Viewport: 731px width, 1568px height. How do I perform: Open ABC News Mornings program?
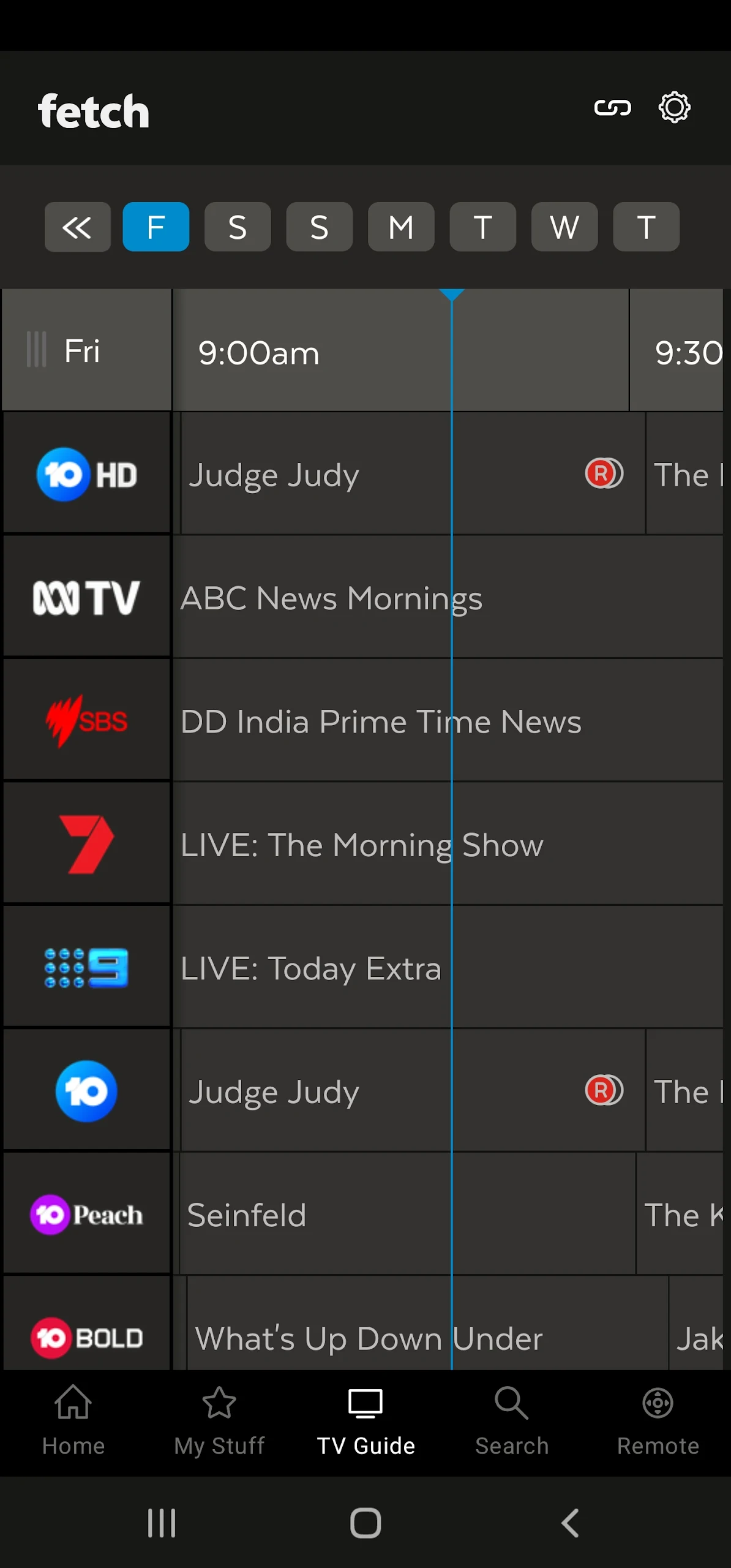pyautogui.click(x=448, y=598)
